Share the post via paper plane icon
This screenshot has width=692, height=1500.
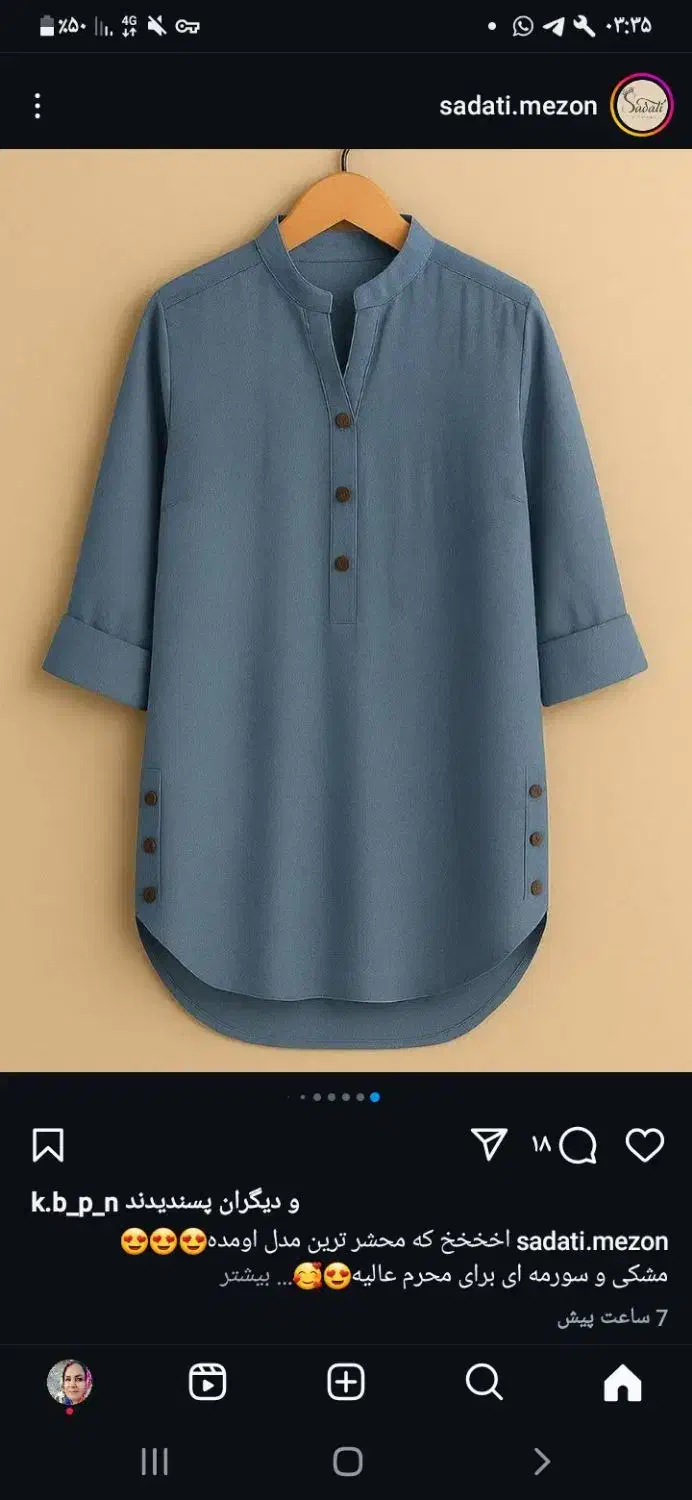pos(489,1145)
